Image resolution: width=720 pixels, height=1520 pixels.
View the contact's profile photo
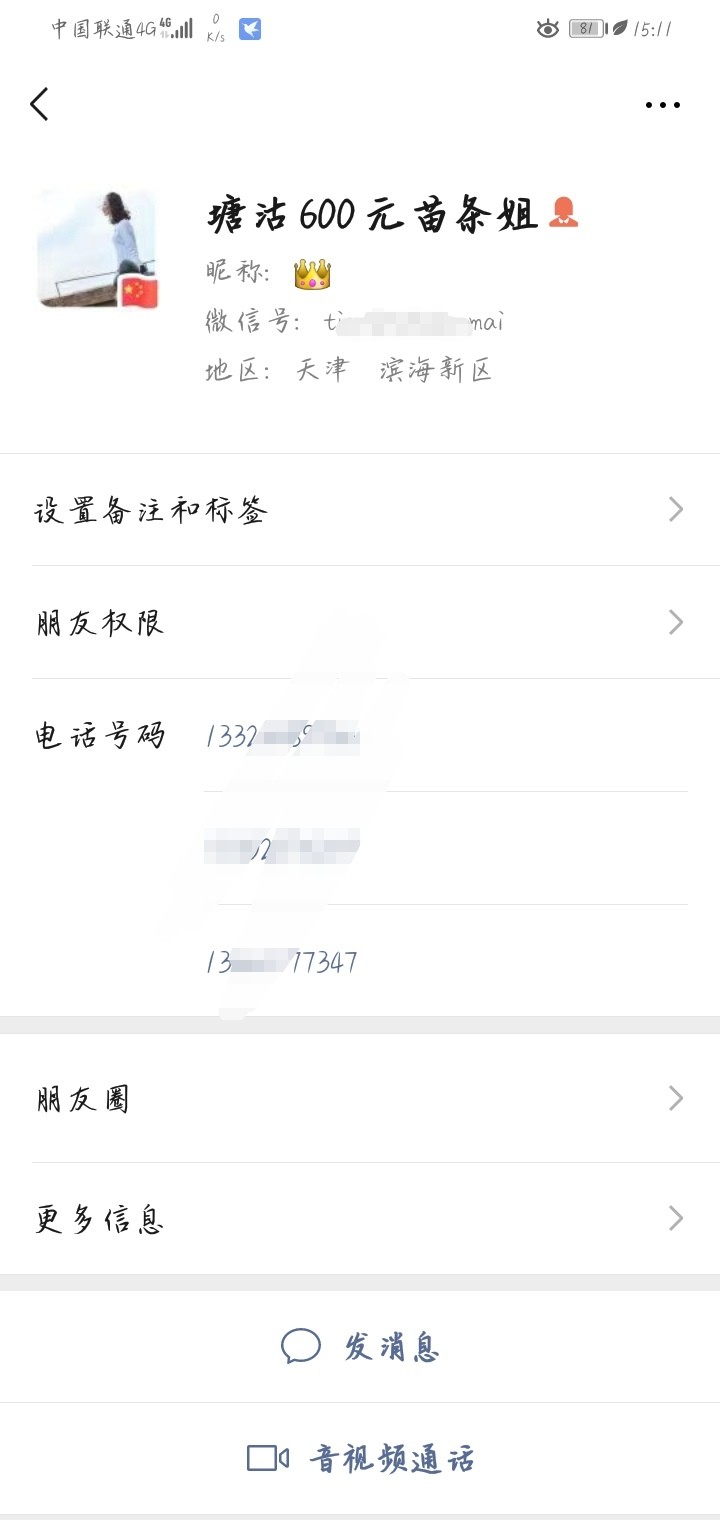97,248
